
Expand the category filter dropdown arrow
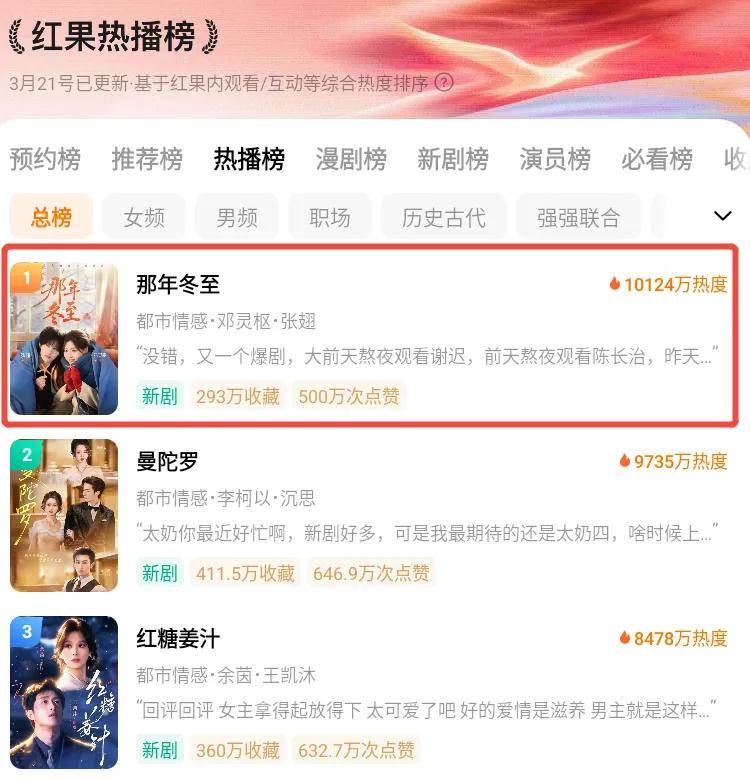tap(722, 216)
